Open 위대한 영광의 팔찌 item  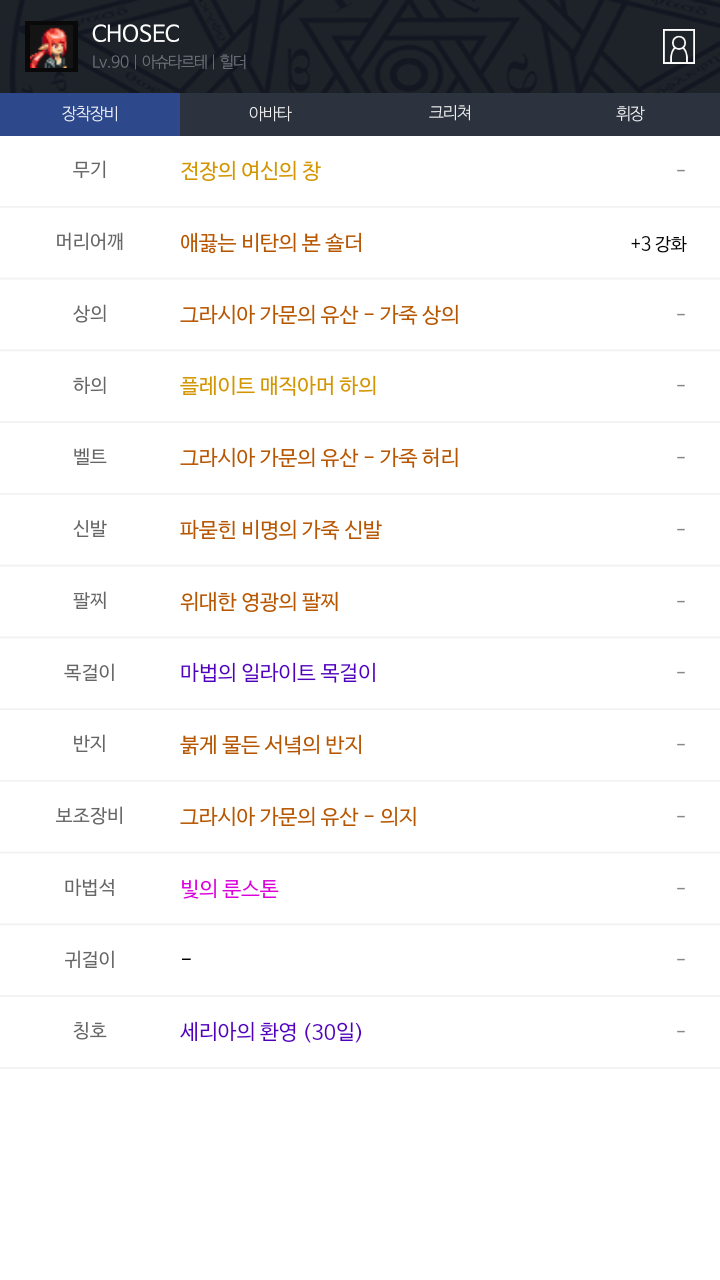259,602
